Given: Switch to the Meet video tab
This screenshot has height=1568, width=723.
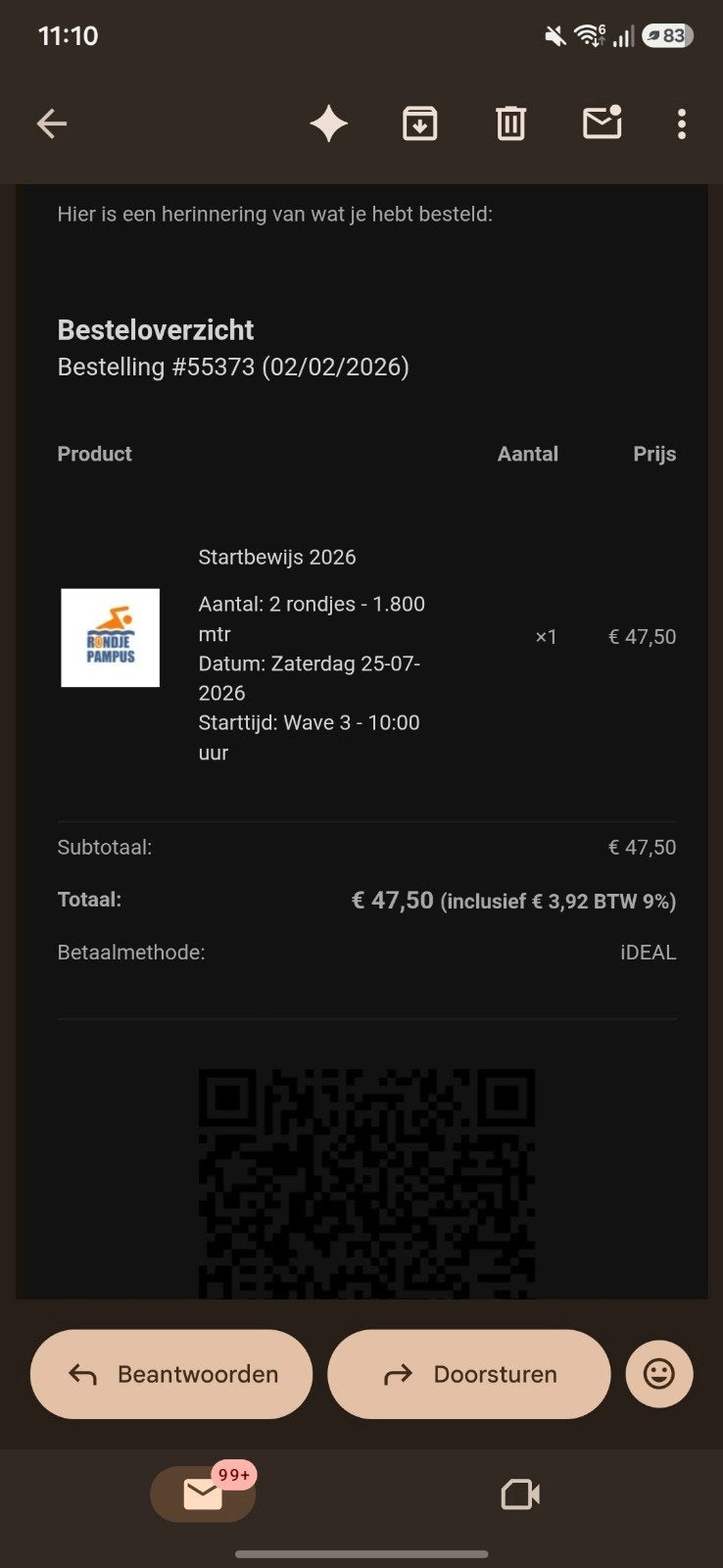Looking at the screenshot, I should (520, 1494).
